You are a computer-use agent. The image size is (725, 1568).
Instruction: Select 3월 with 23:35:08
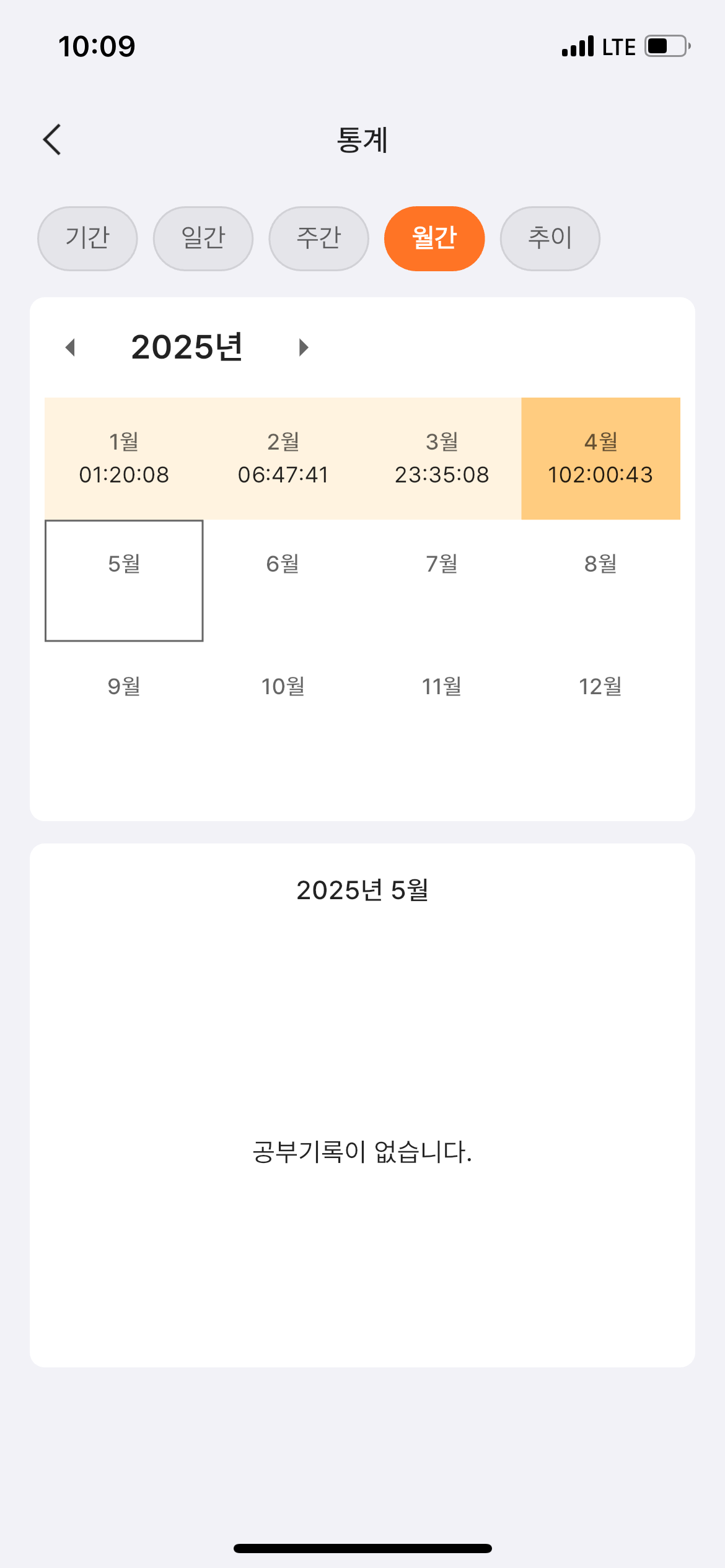click(x=442, y=458)
